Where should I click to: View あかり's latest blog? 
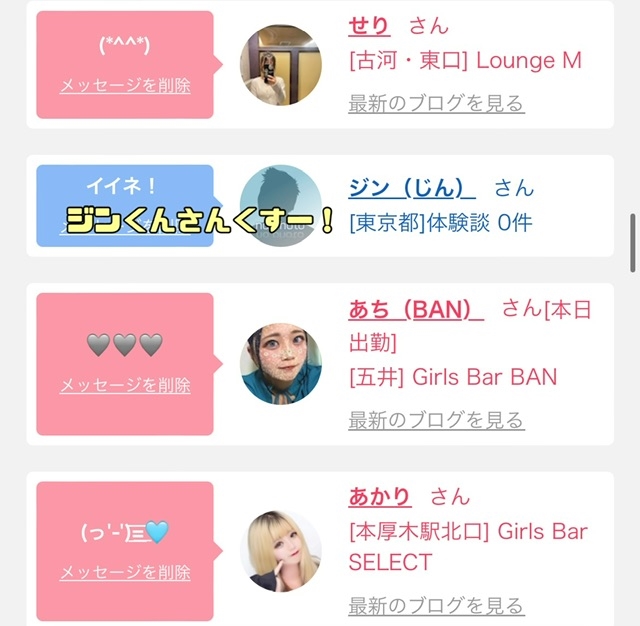click(x=436, y=606)
